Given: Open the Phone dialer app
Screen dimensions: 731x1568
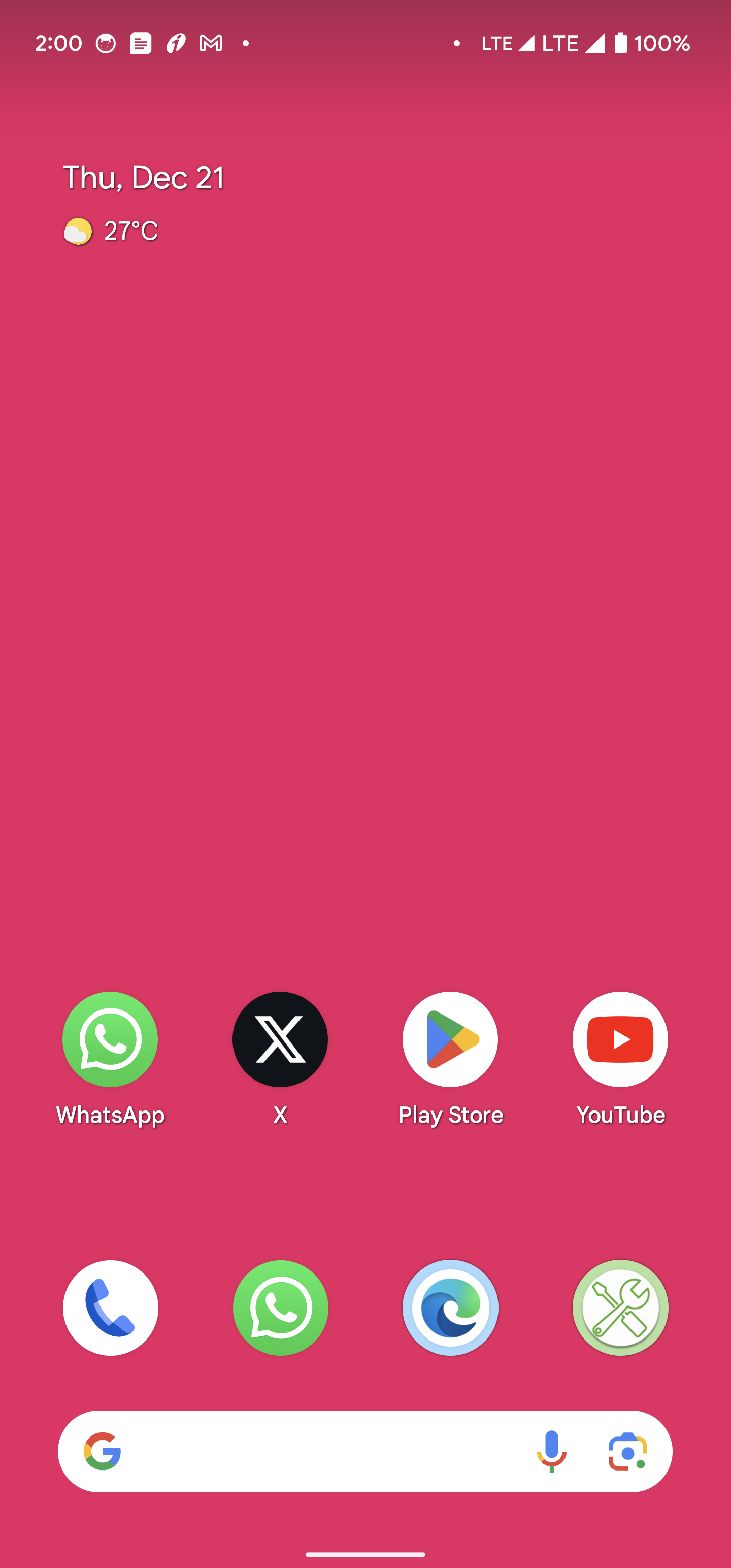Looking at the screenshot, I should pyautogui.click(x=110, y=1308).
